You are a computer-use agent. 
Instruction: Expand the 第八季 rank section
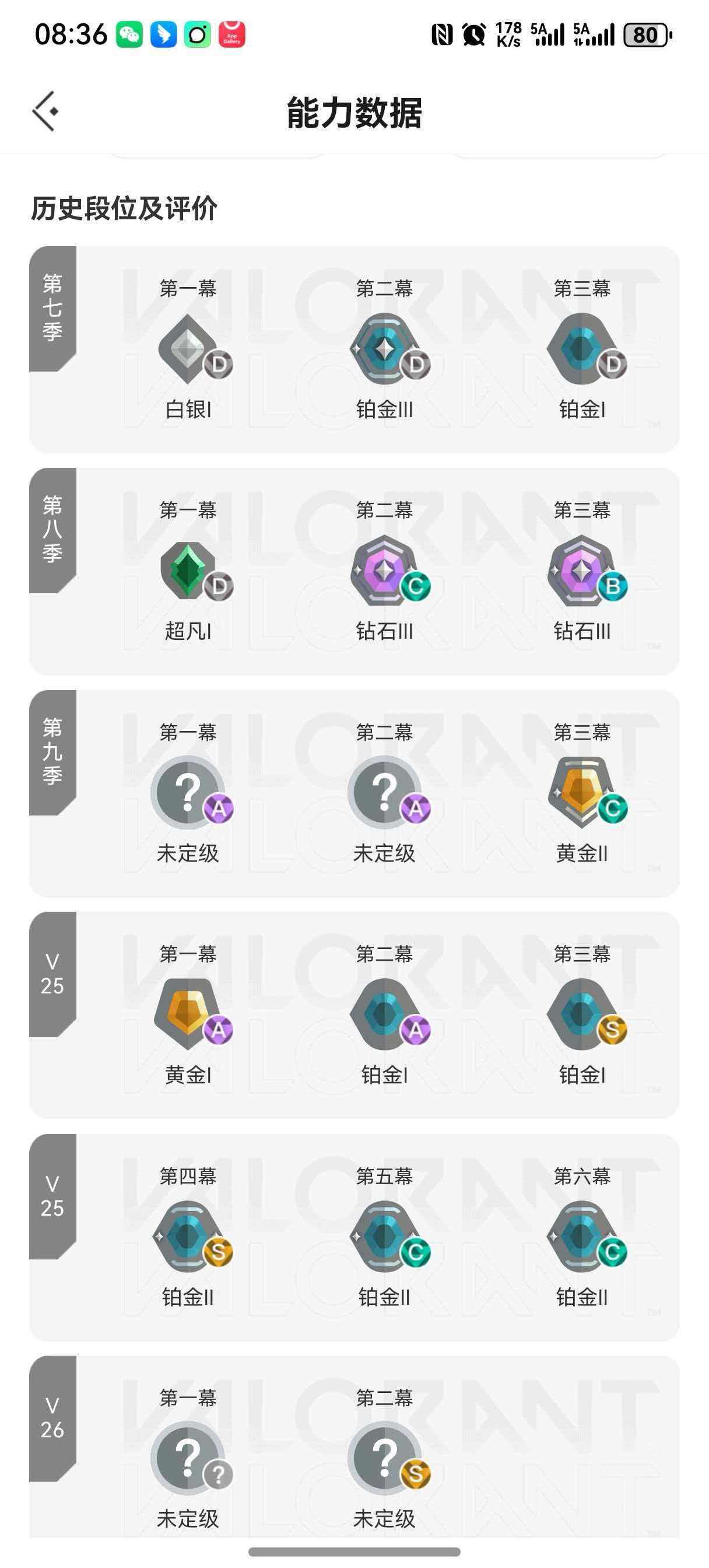pos(353,578)
